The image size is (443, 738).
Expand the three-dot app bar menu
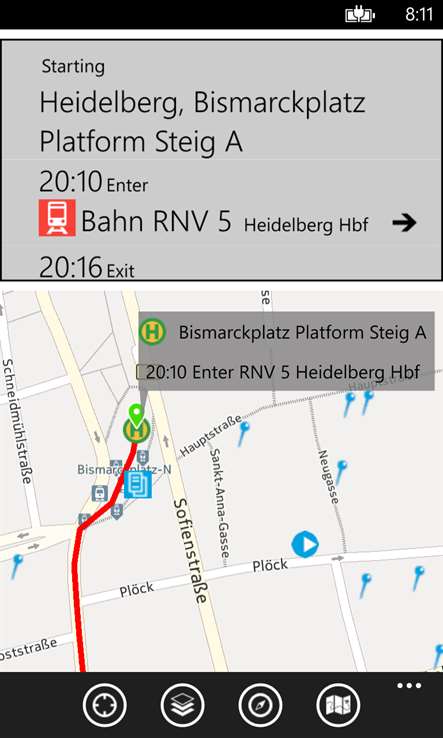(x=409, y=685)
